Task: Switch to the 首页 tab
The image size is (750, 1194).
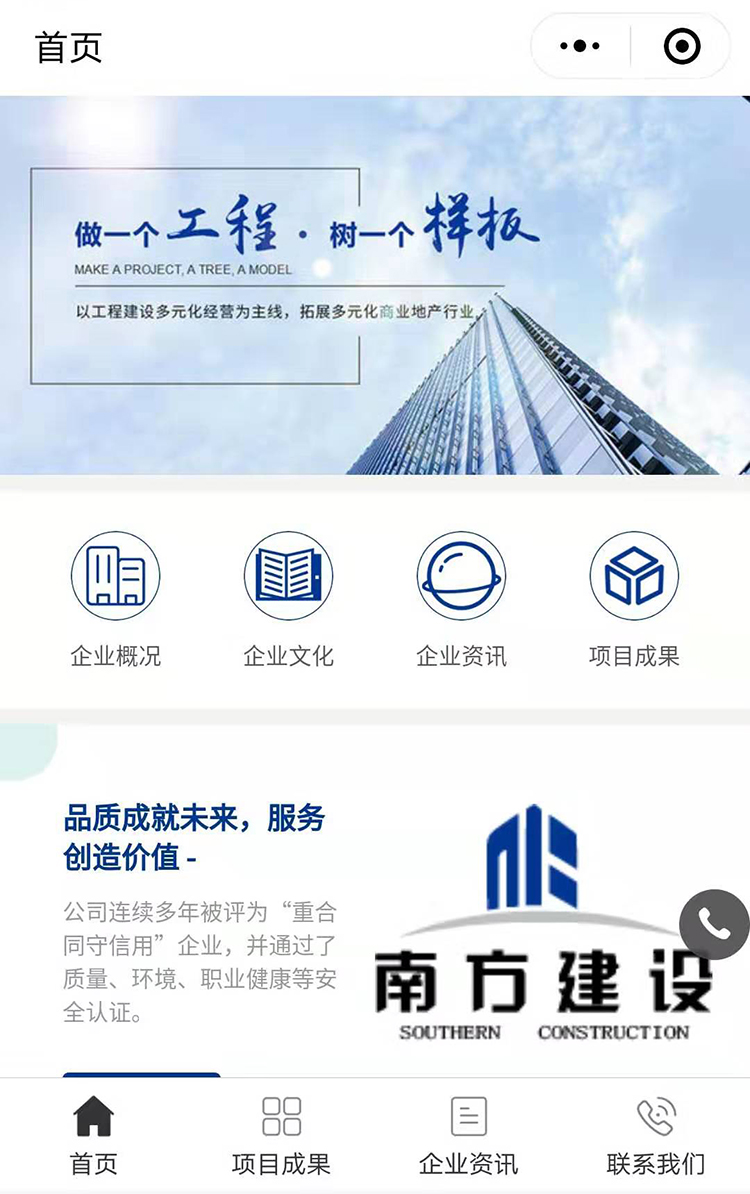Action: [x=94, y=1136]
